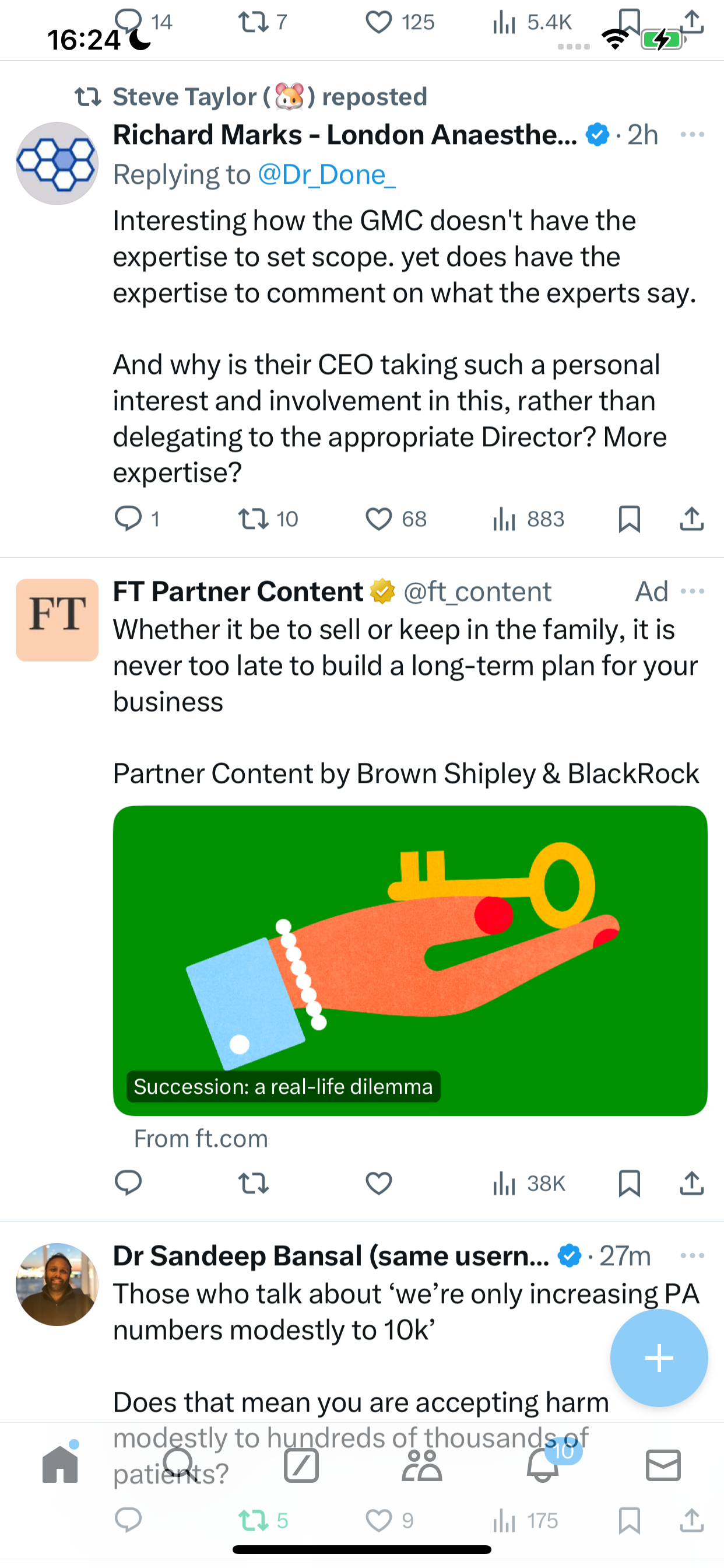The height and width of the screenshot is (1568, 724).
Task: Repost Richard Marks' tweet
Action: pyautogui.click(x=253, y=519)
